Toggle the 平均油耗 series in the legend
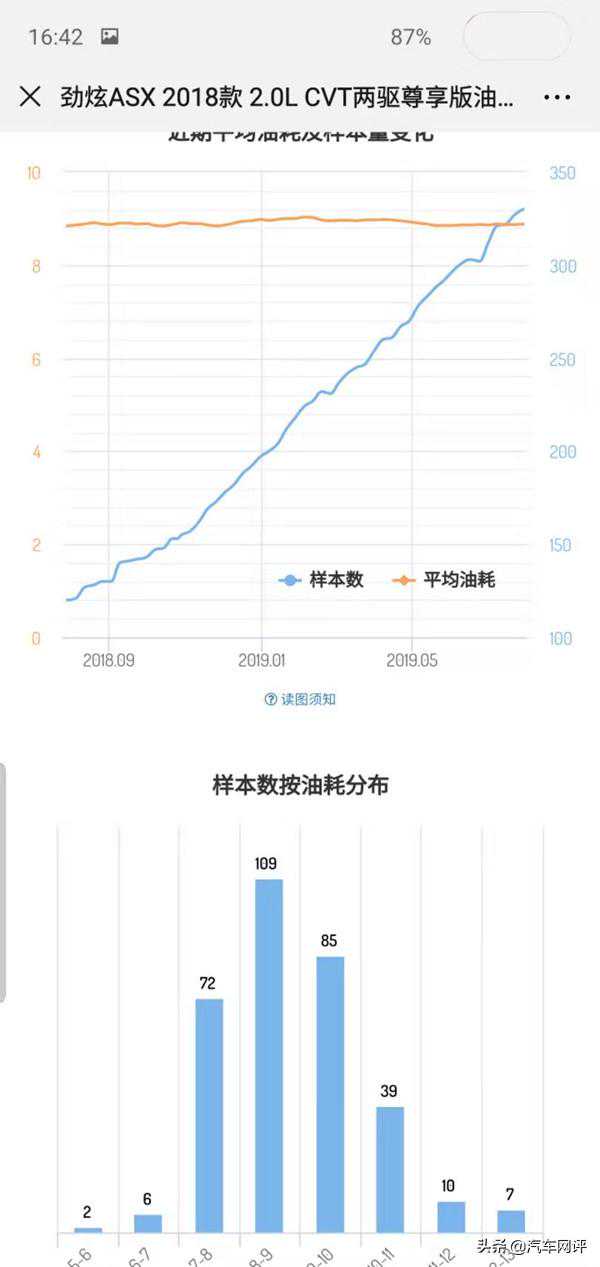This screenshot has width=600, height=1267. point(445,580)
